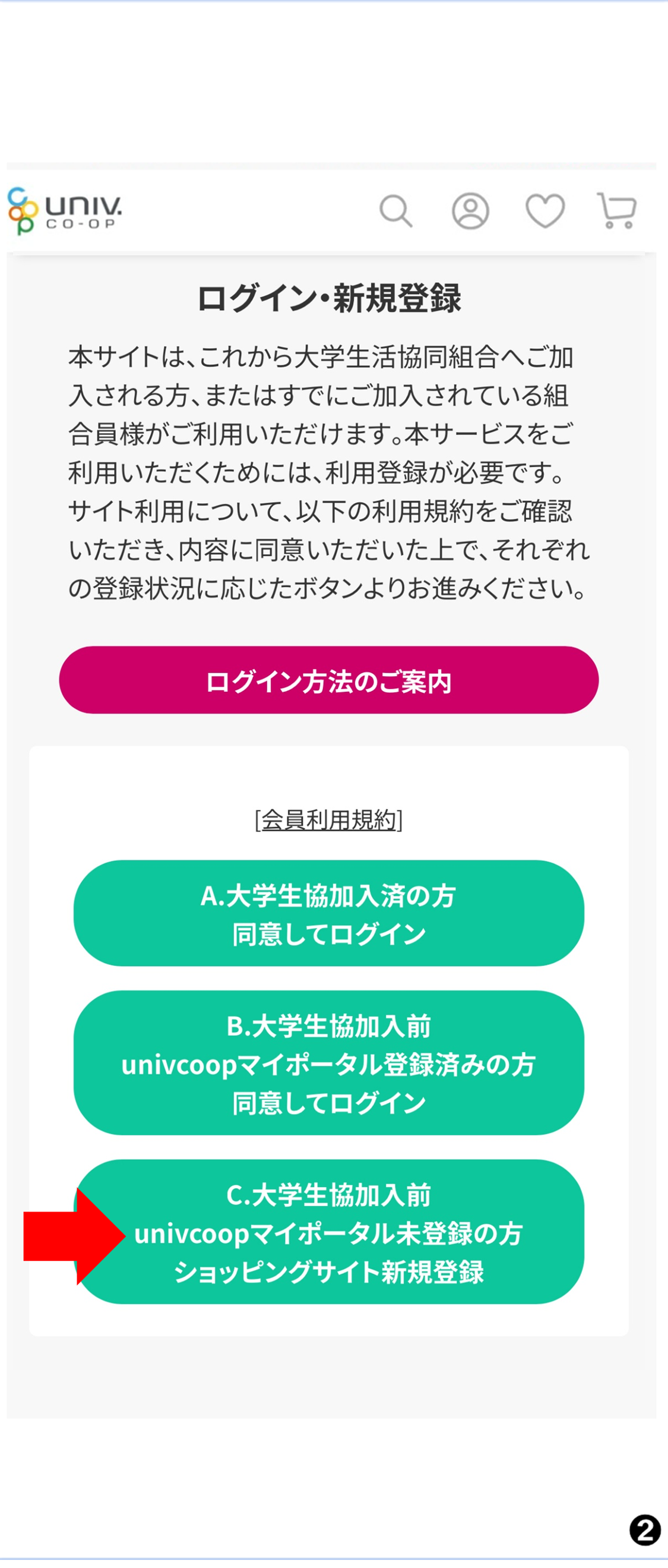
Task: Open the shopping cart
Action: [617, 211]
